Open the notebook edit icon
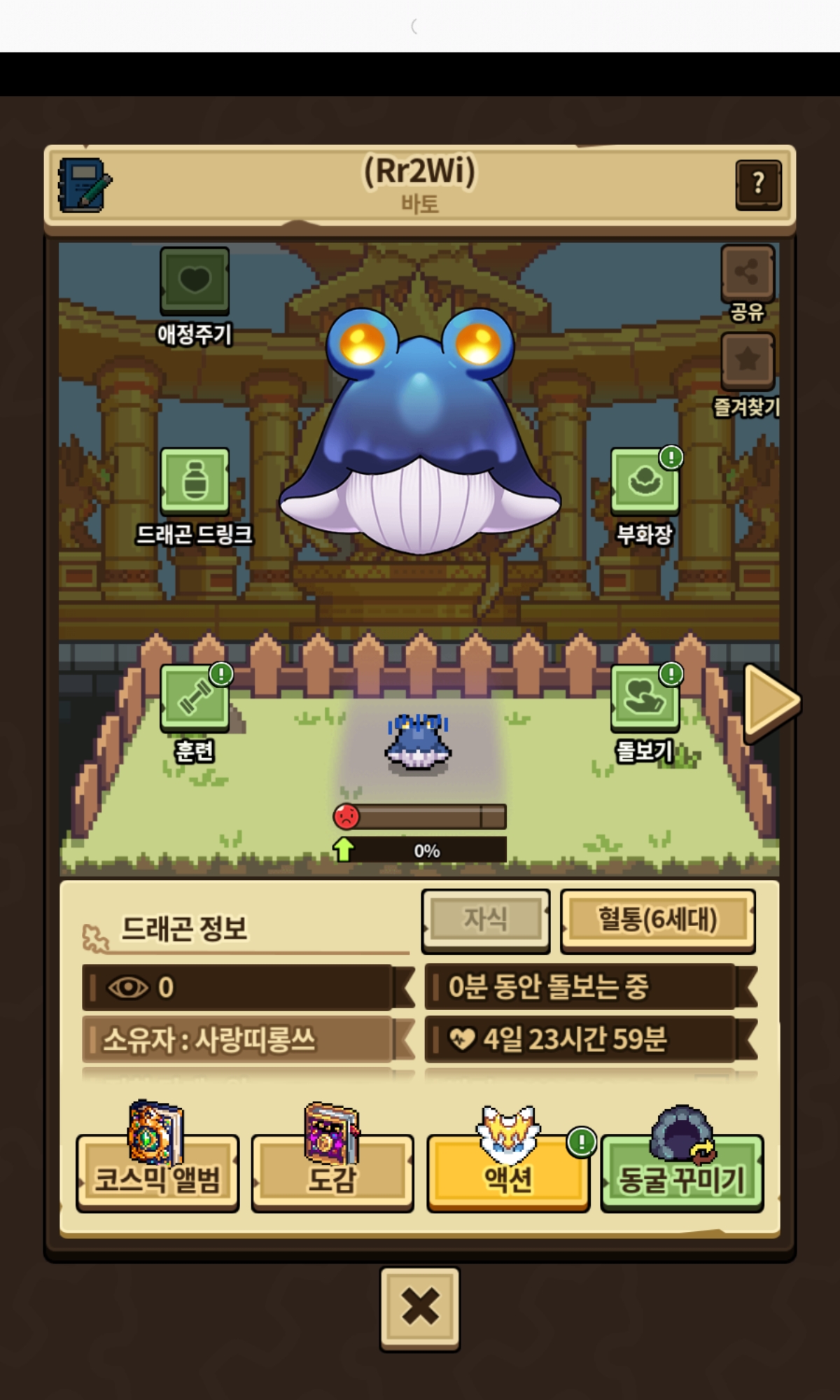The image size is (840, 1400). tap(84, 185)
